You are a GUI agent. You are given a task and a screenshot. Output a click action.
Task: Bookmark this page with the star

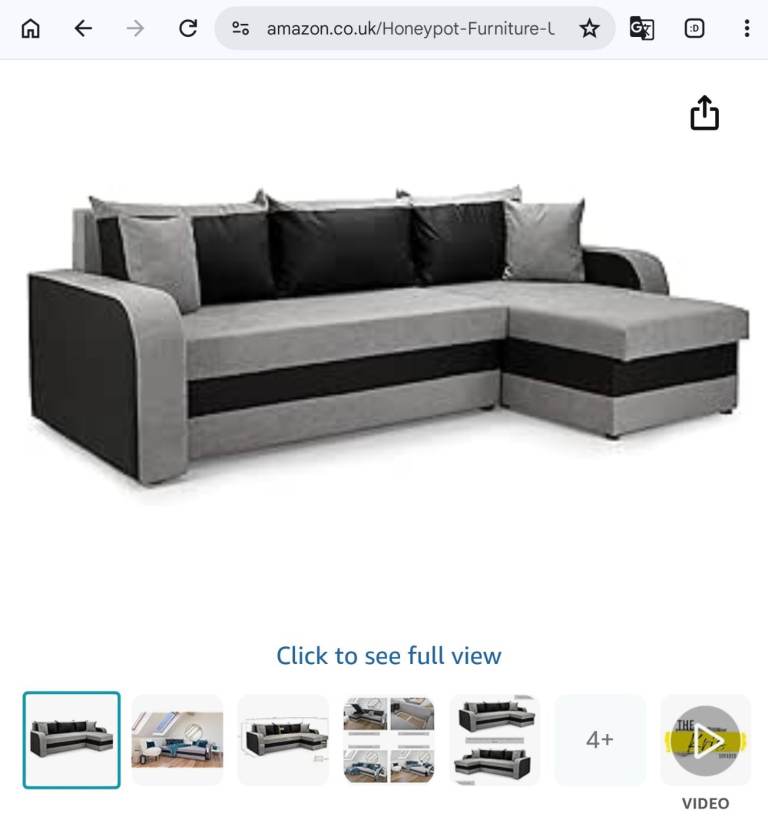(589, 28)
